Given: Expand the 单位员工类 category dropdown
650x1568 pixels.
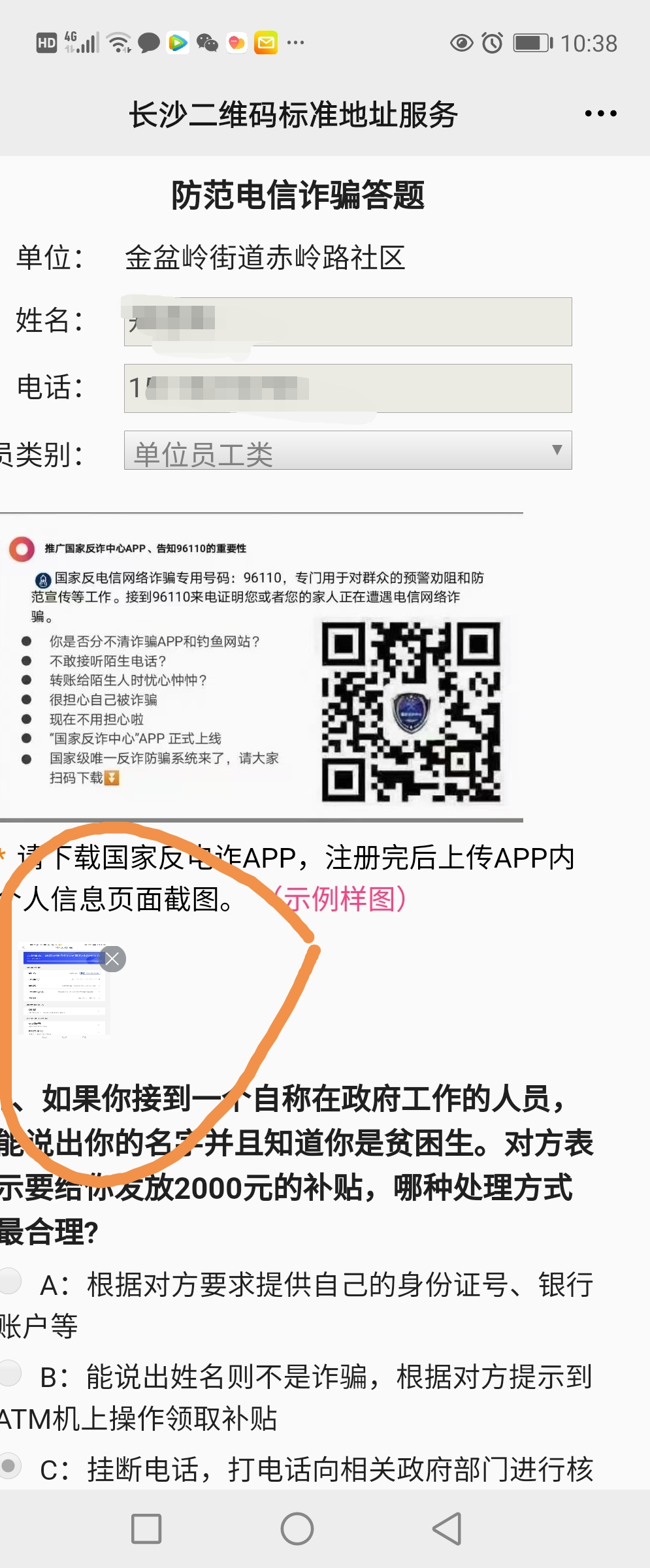Looking at the screenshot, I should (x=348, y=451).
